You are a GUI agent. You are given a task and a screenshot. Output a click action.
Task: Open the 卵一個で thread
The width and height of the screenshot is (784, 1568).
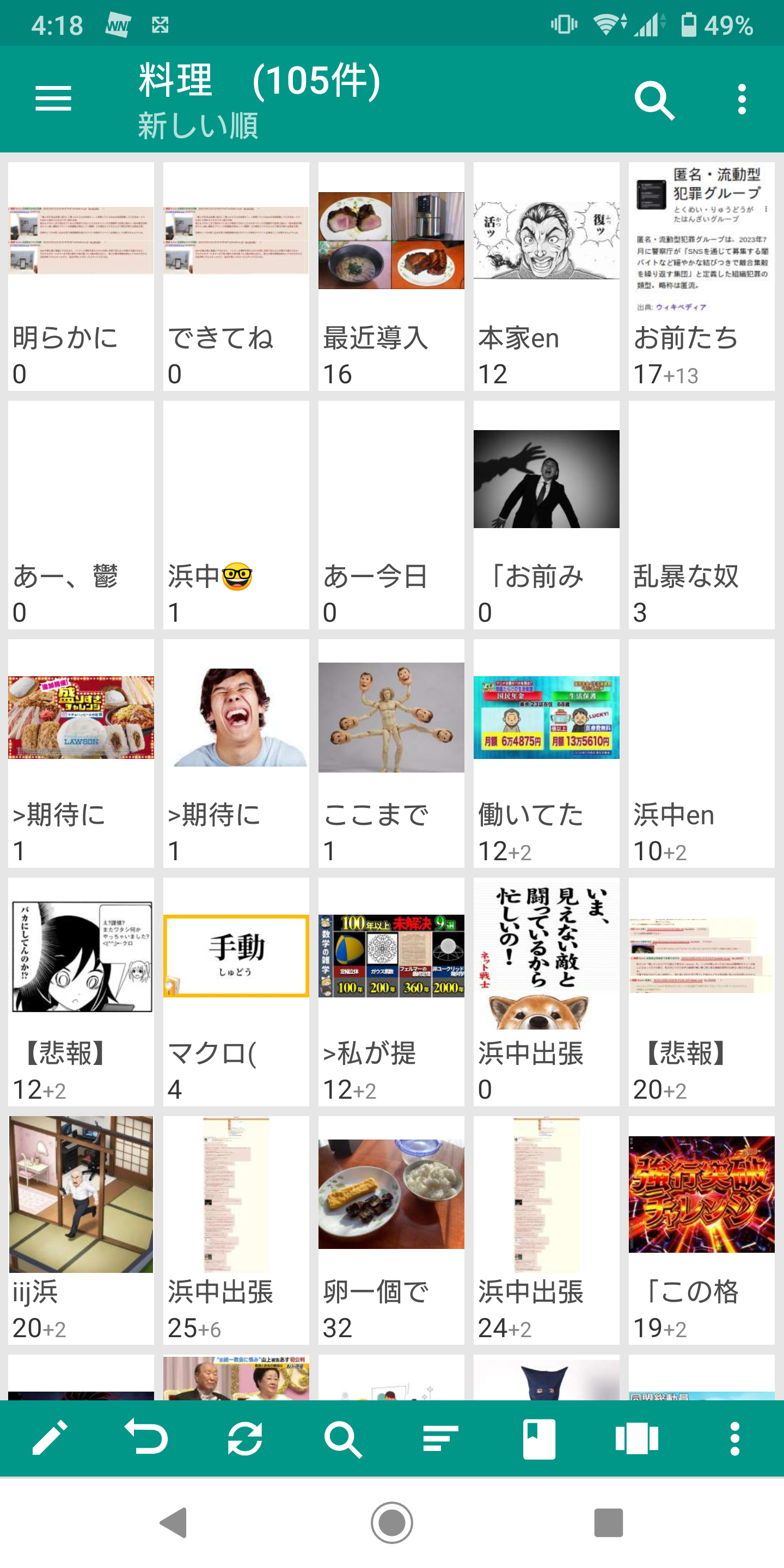[x=391, y=1230]
